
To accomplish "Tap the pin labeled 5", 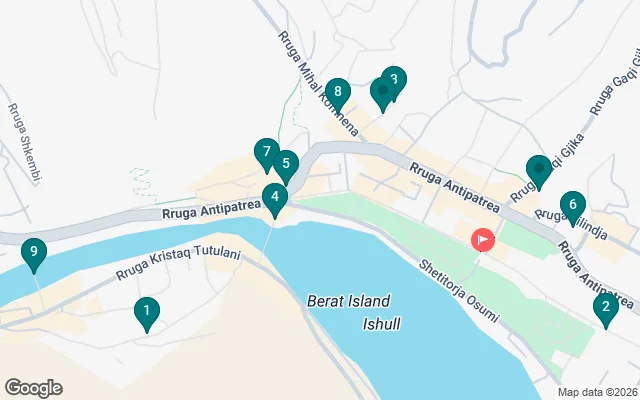I will point(286,164).
